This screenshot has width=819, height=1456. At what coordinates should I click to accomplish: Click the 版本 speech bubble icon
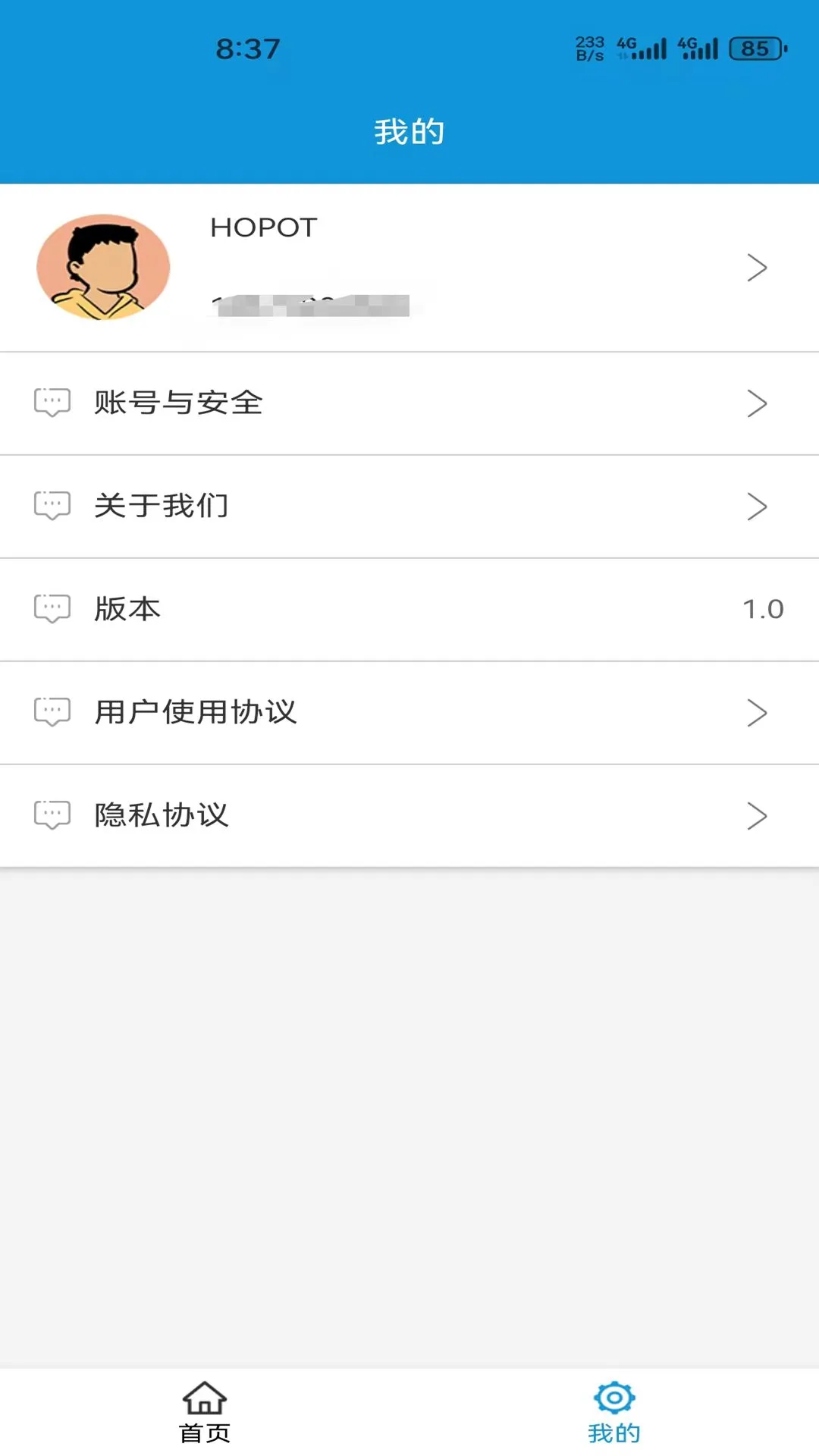(x=52, y=609)
